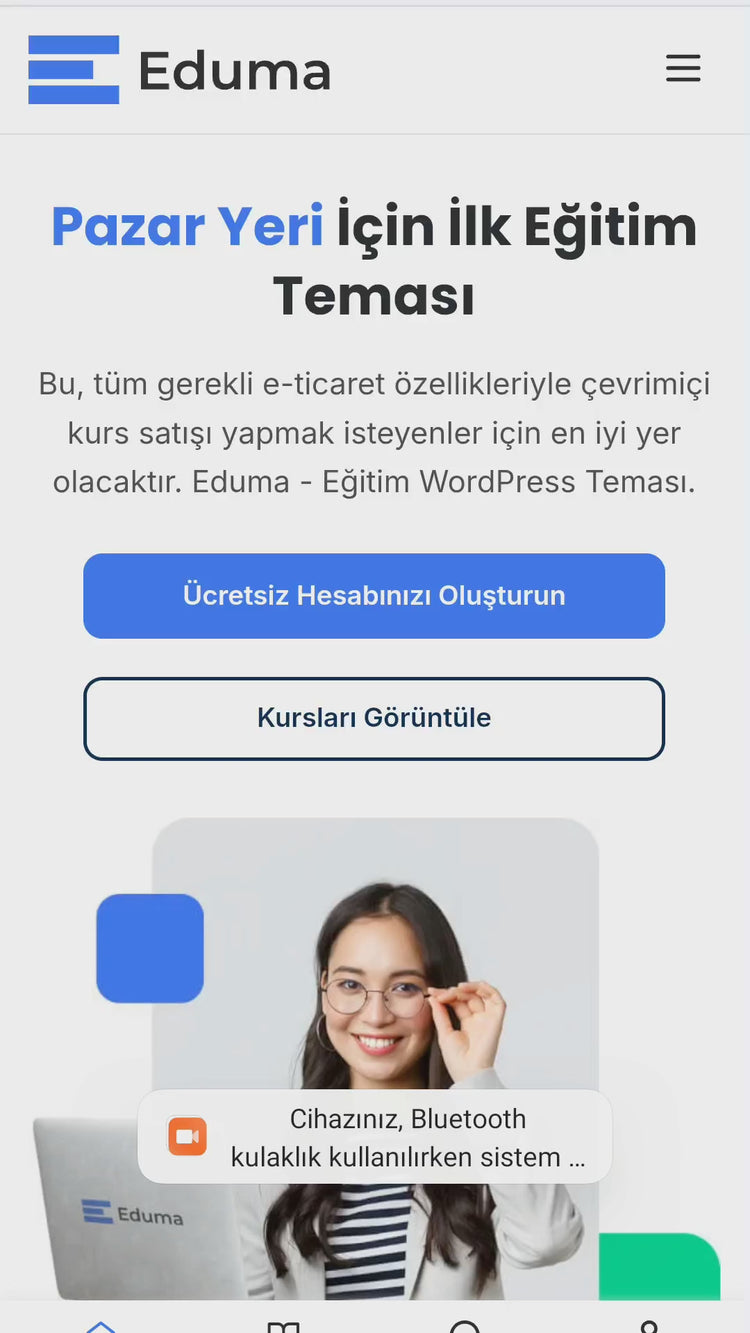Viewport: 750px width, 1333px height.
Task: Go to home tab in bottom bar
Action: [x=100, y=1325]
